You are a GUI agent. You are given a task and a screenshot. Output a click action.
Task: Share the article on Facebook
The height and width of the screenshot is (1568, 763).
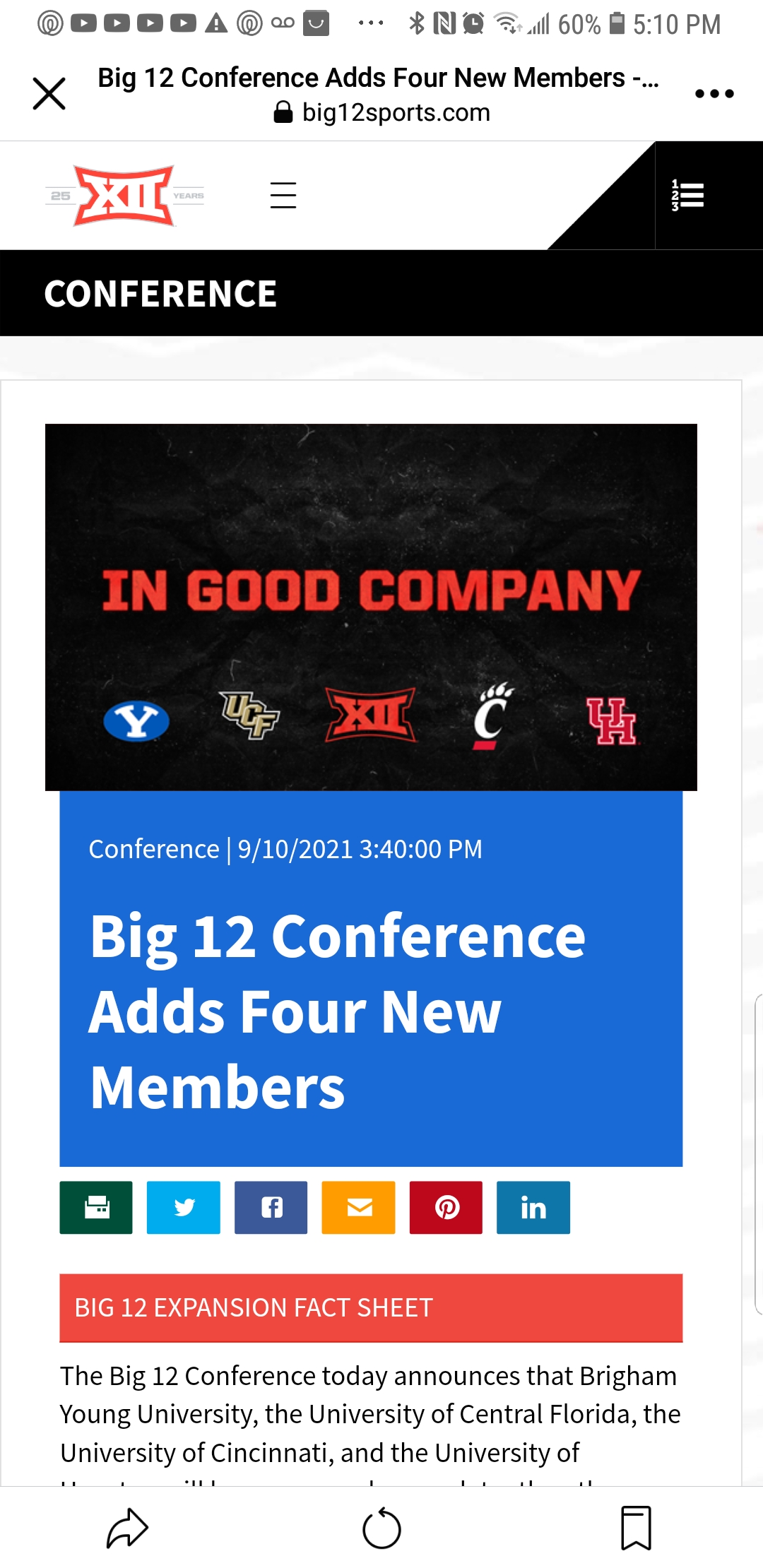[271, 1207]
